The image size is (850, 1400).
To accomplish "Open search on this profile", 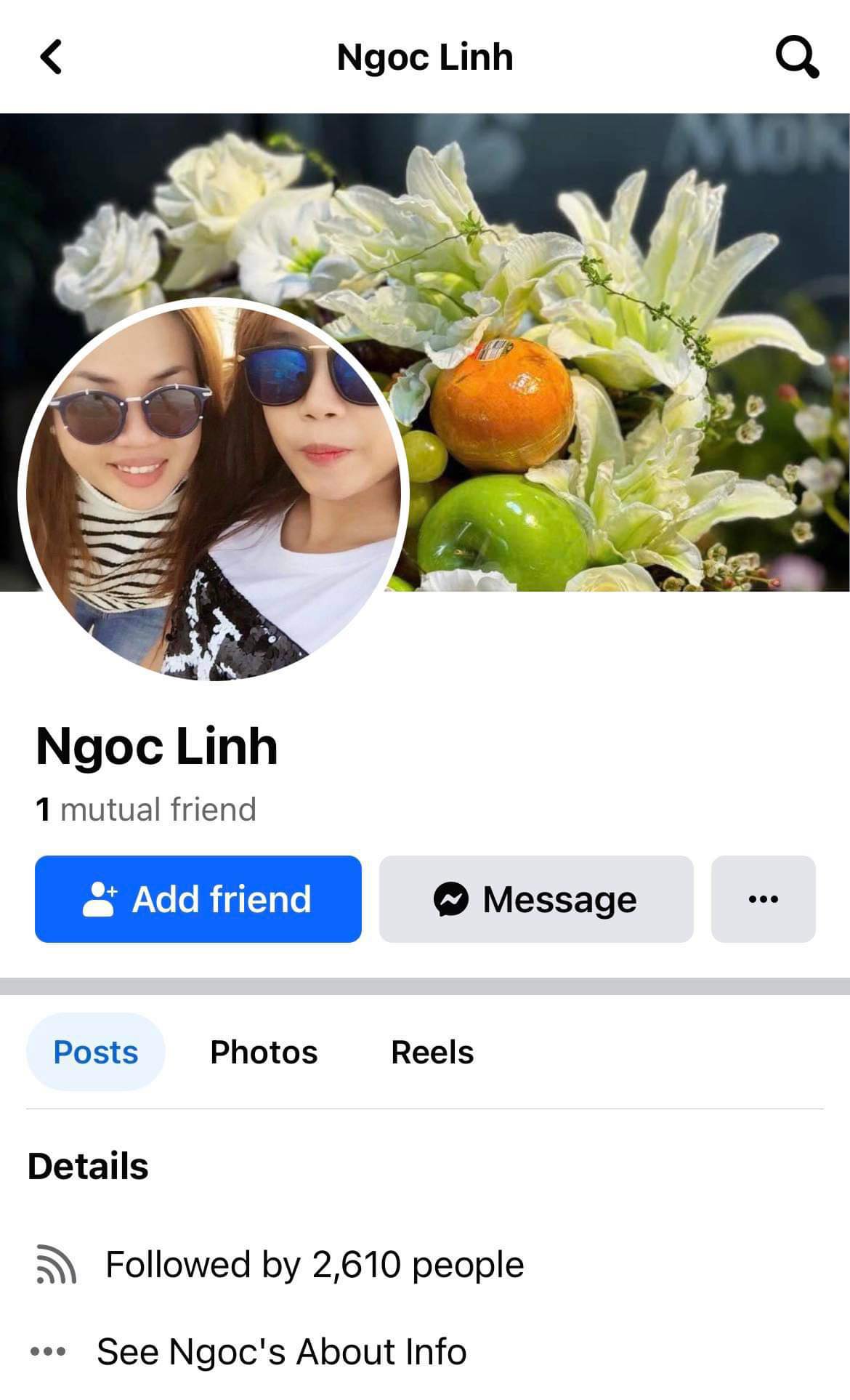I will (797, 57).
